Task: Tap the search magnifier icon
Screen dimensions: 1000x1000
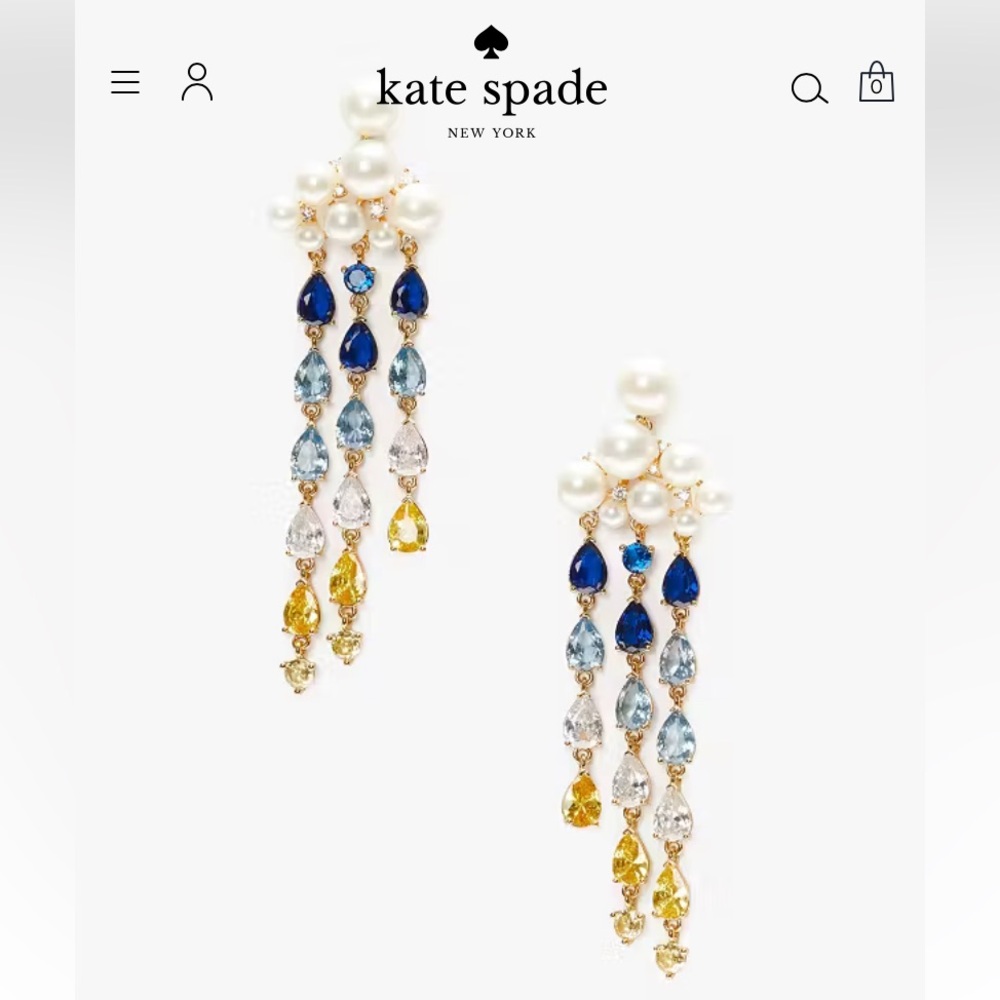Action: tap(809, 88)
